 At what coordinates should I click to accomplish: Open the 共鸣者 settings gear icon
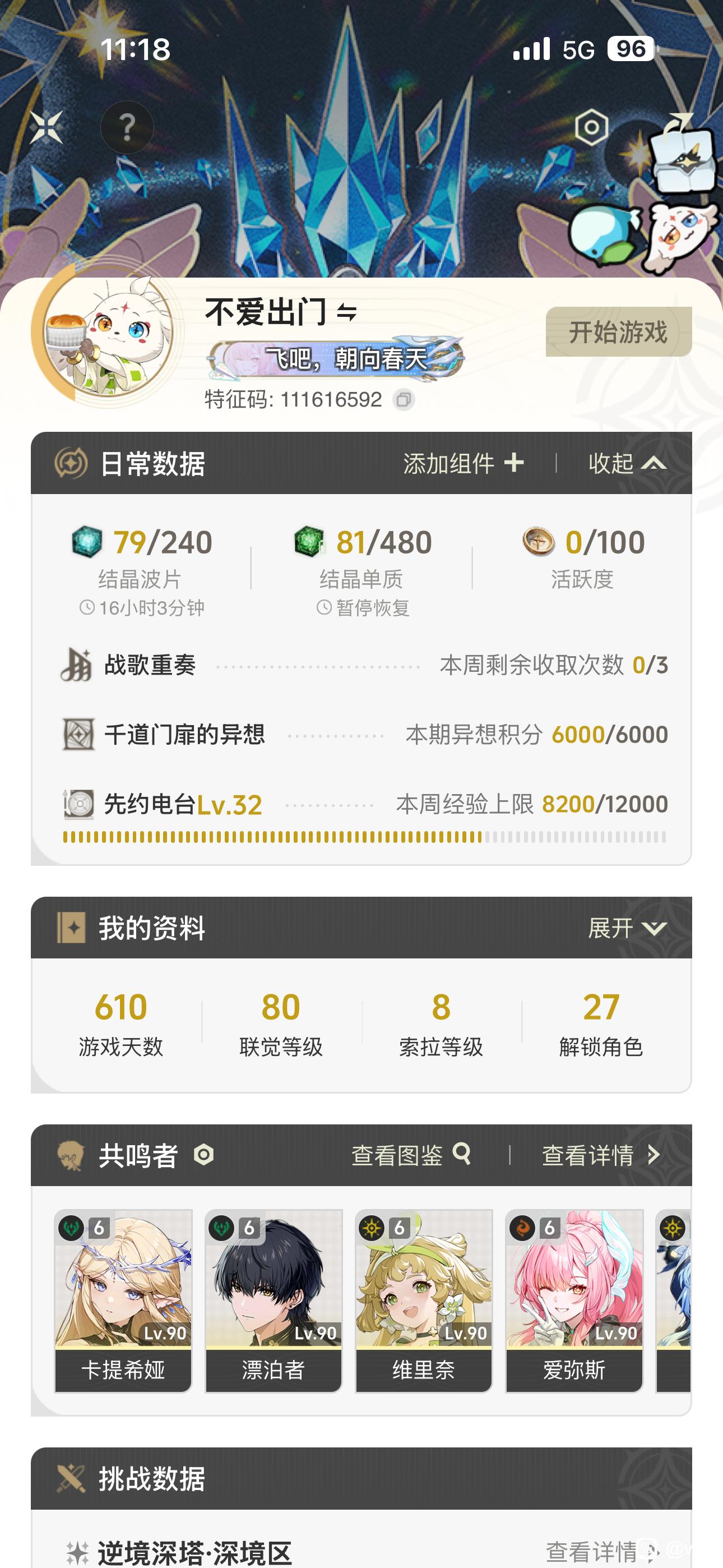(x=203, y=1155)
